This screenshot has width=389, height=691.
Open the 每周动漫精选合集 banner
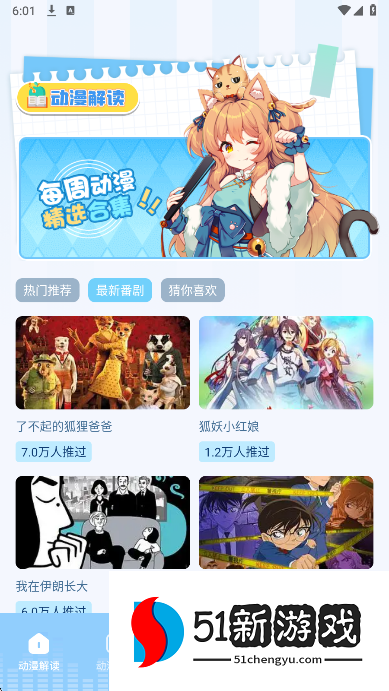point(194,197)
